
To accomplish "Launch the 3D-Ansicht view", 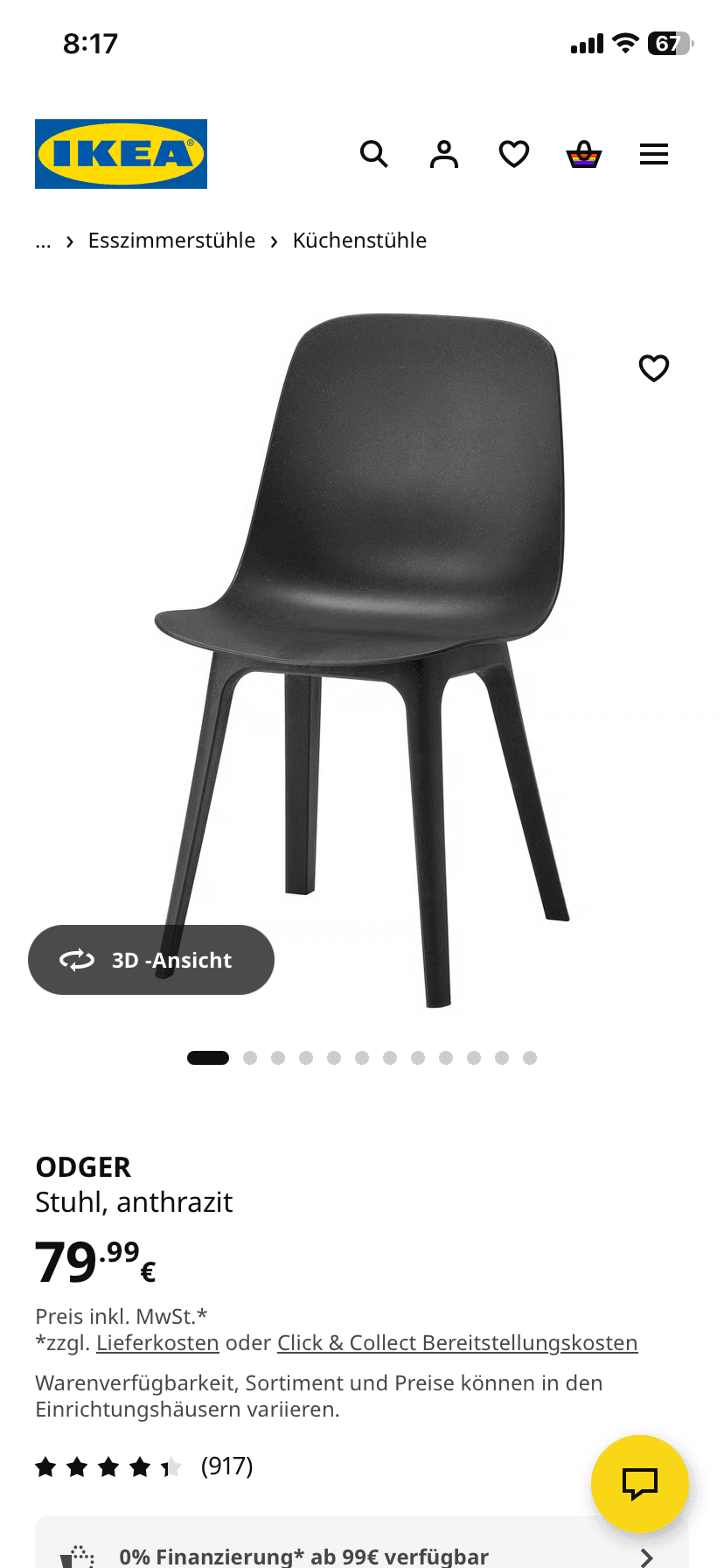I will pyautogui.click(x=151, y=960).
